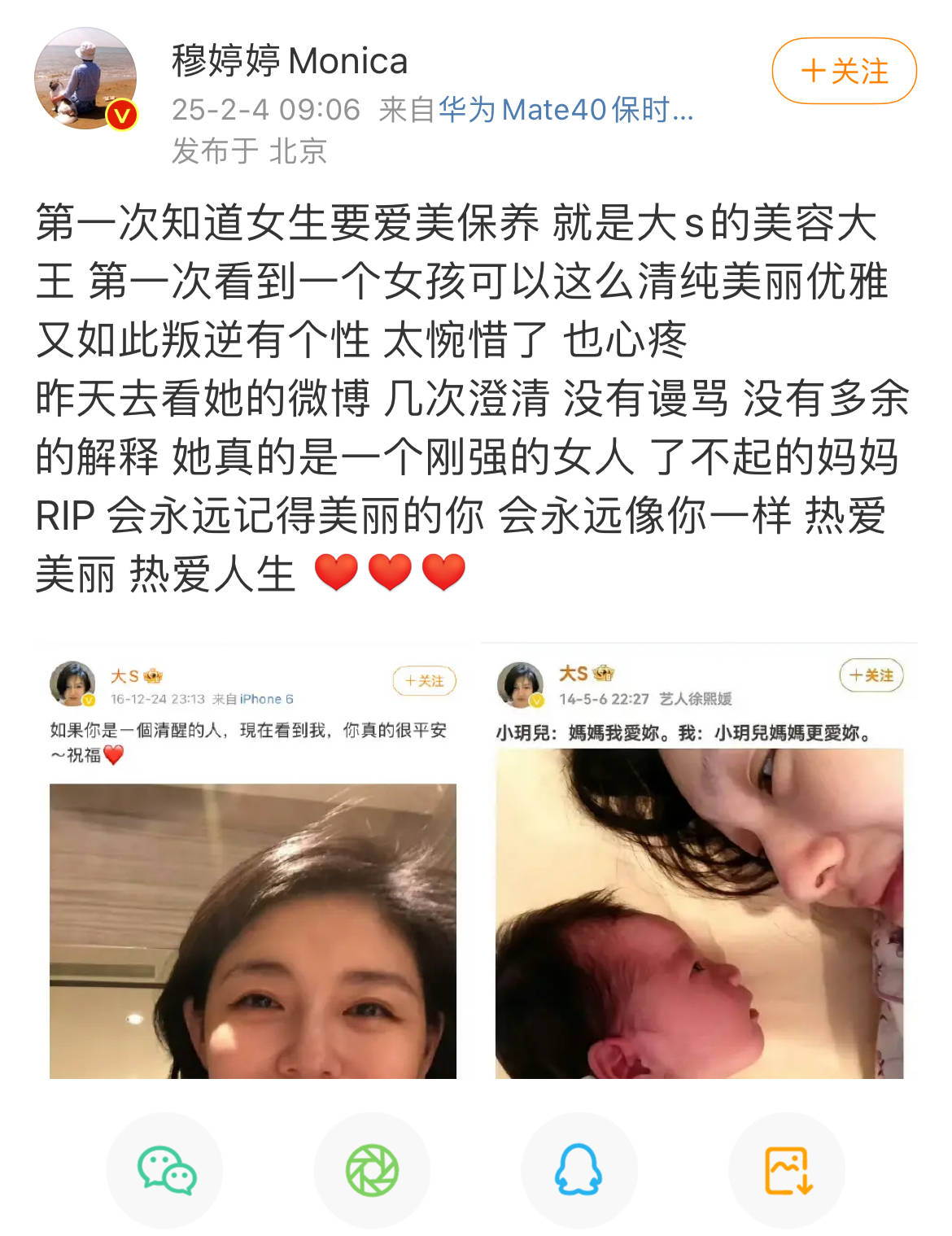Save the post as an image
952x1236 pixels.
point(787,1170)
